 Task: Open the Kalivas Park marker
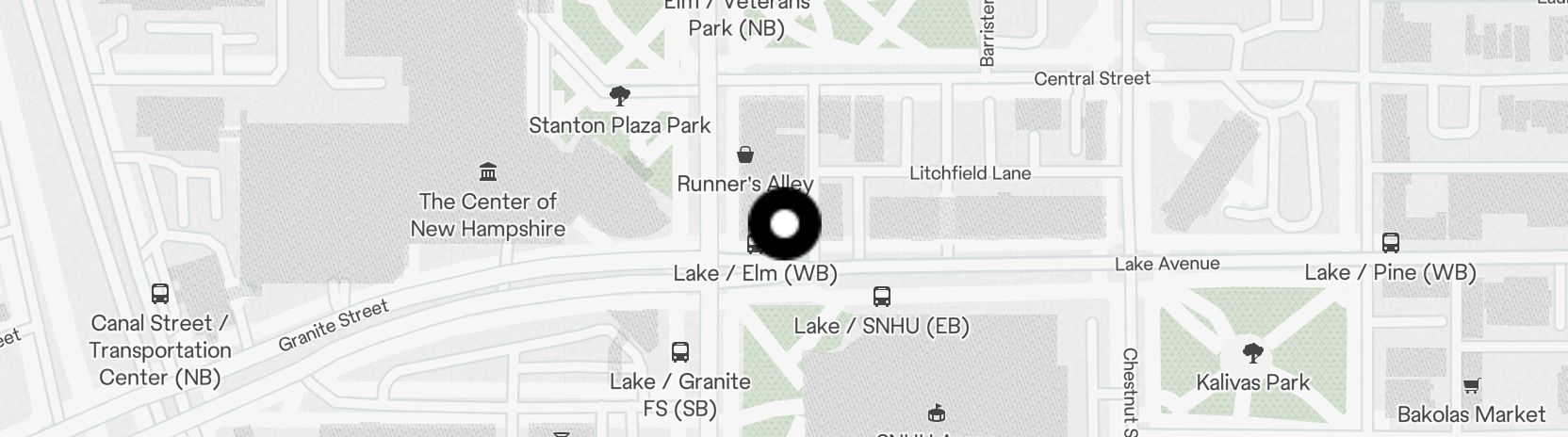point(1253,354)
